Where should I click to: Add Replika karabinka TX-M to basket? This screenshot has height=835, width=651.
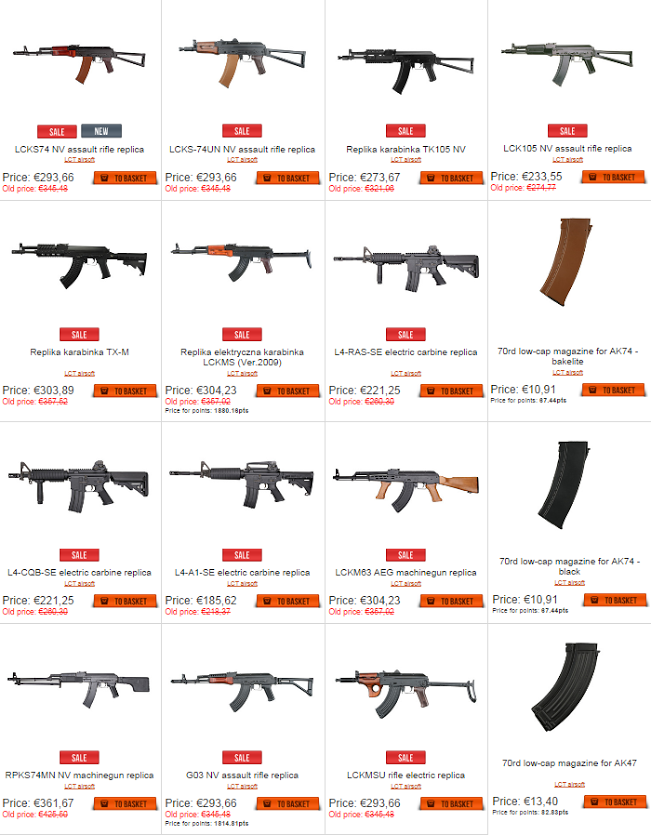tap(125, 391)
